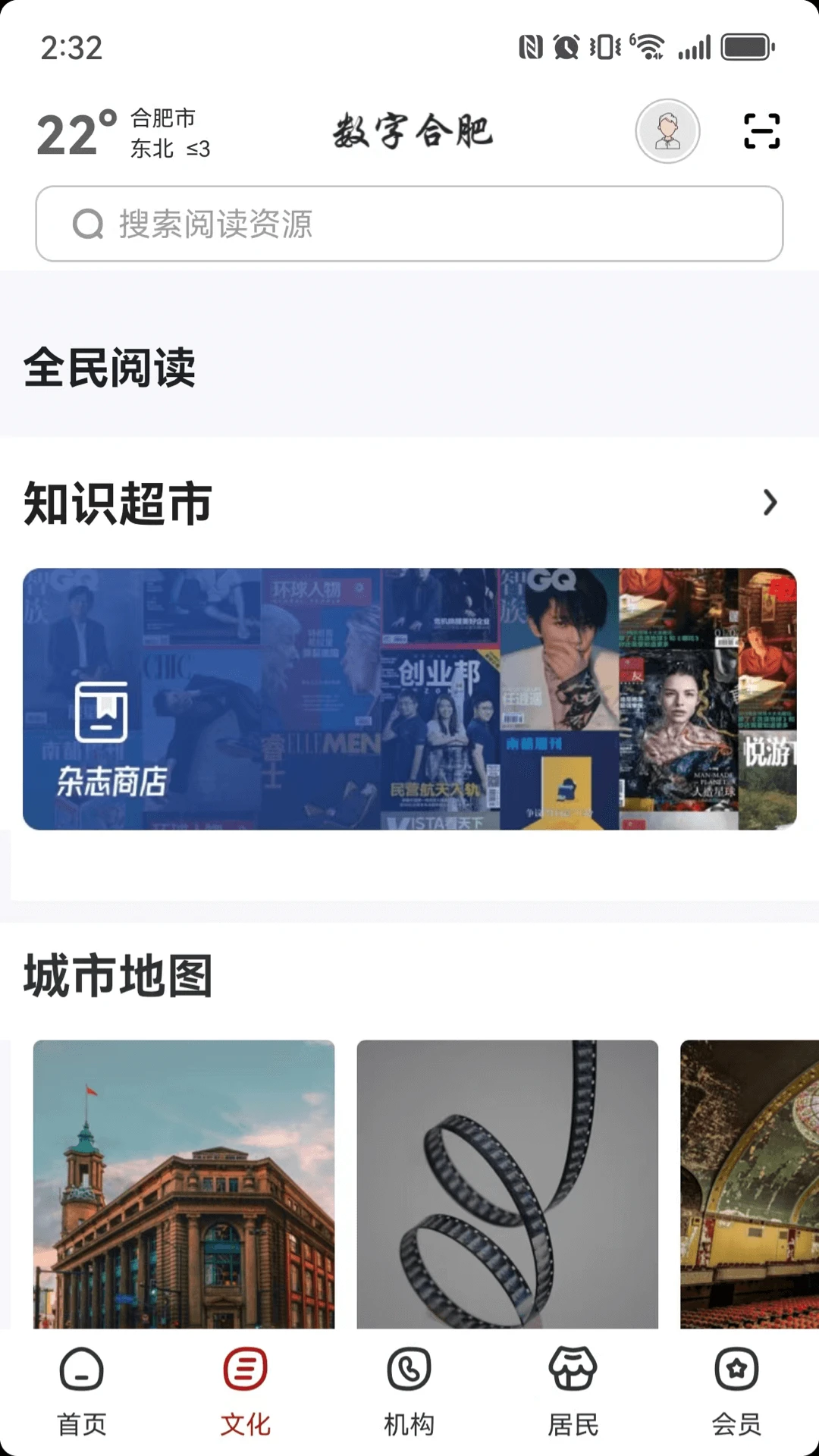Image resolution: width=819 pixels, height=1456 pixels.
Task: Expand 知识超市 with the chevron arrow
Action: point(770,503)
